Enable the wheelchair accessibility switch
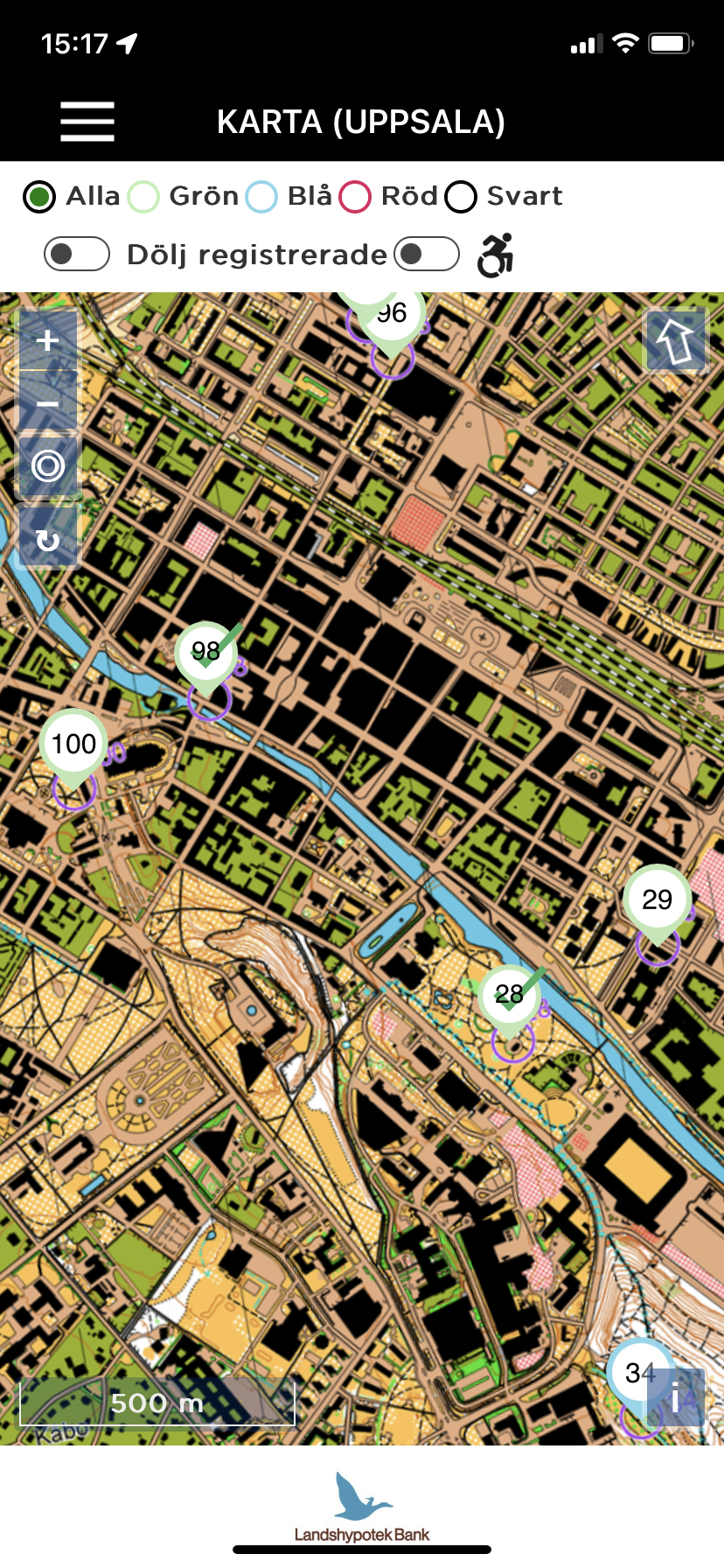Image resolution: width=724 pixels, height=1568 pixels. tap(427, 254)
